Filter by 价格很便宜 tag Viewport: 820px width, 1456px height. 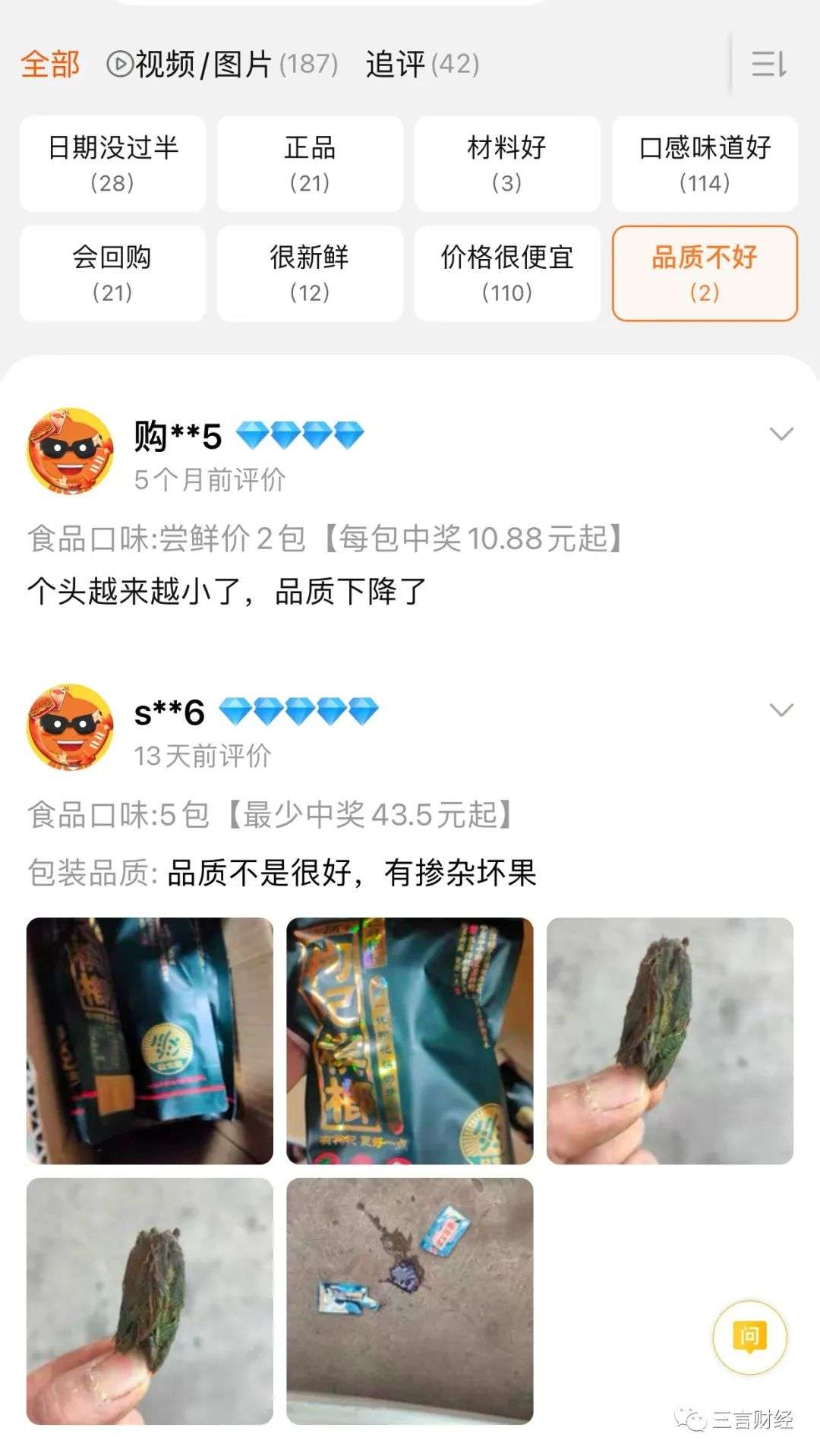point(507,273)
